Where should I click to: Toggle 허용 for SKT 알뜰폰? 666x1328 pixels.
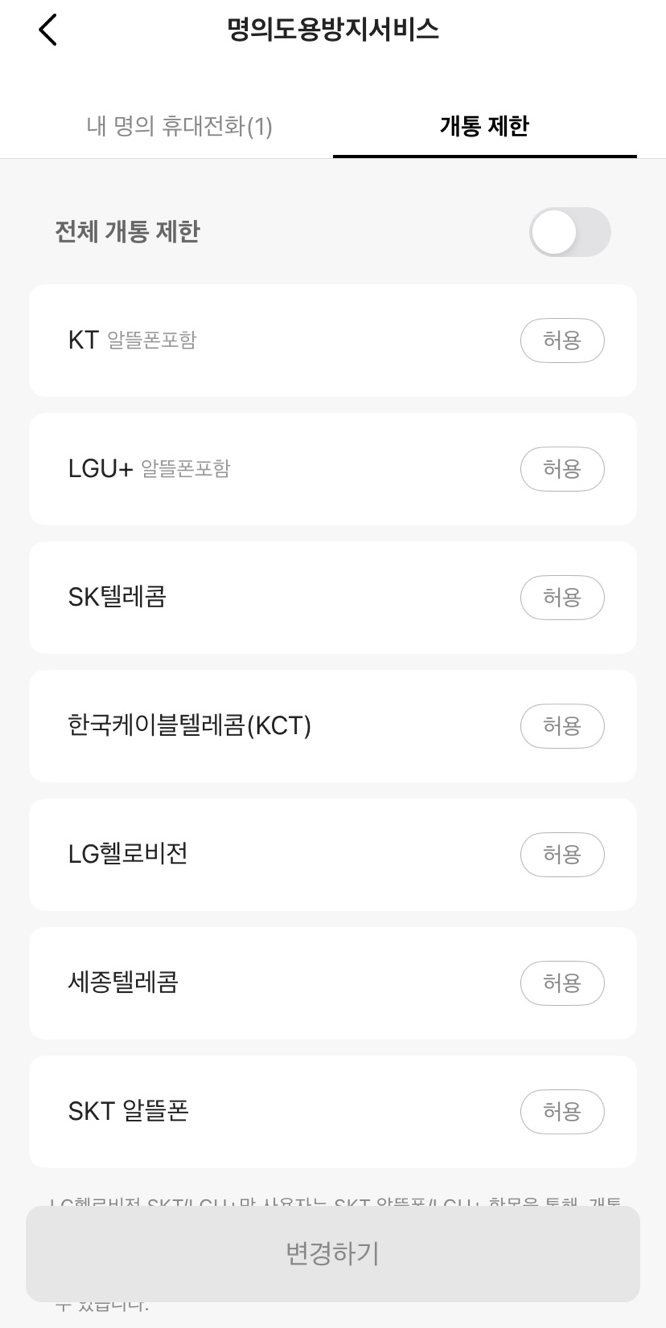point(562,1112)
